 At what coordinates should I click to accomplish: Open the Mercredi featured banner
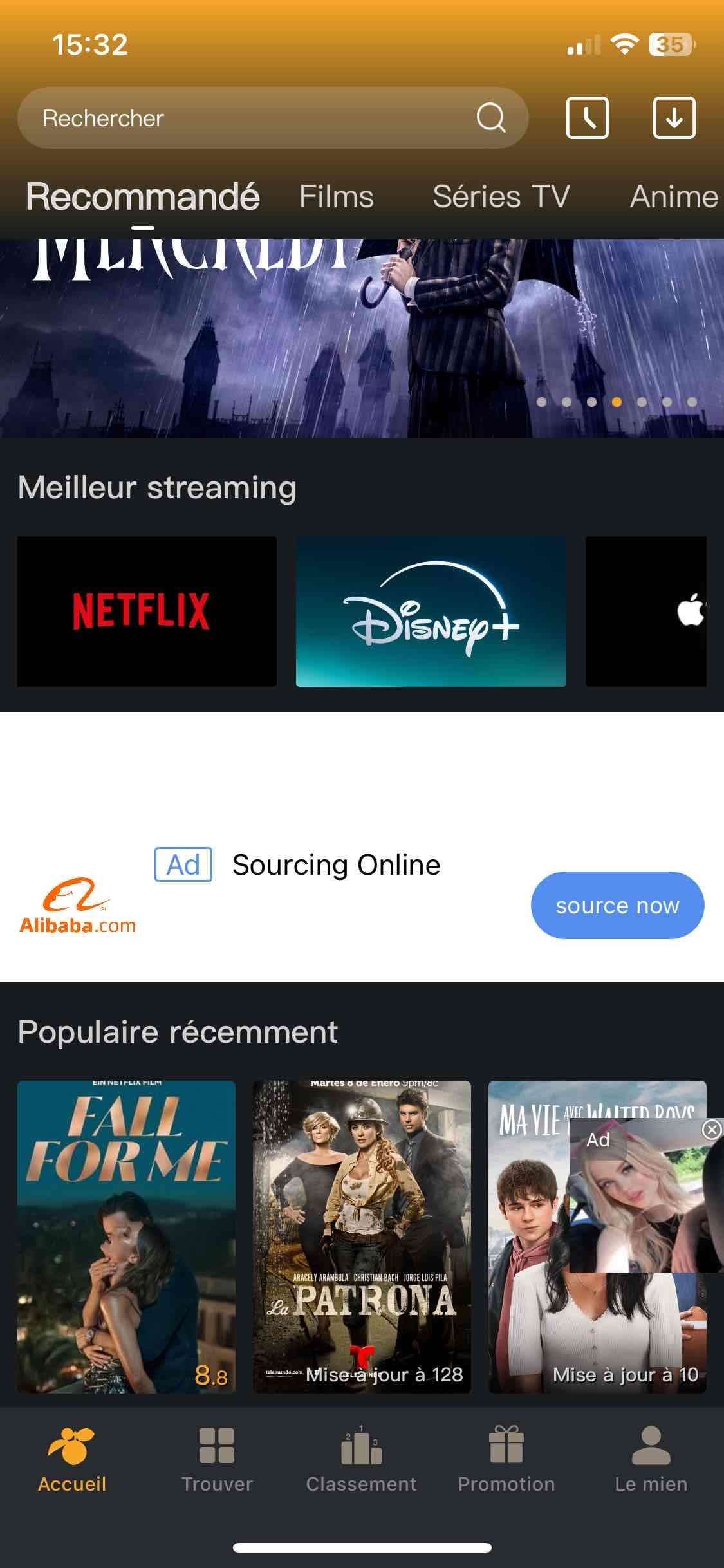click(x=362, y=339)
